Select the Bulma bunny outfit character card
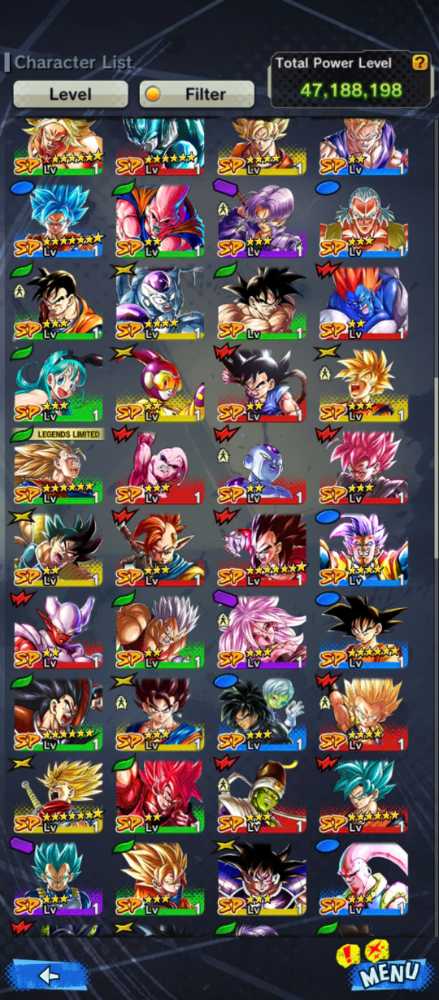439x1000 pixels. pyautogui.click(x=57, y=386)
